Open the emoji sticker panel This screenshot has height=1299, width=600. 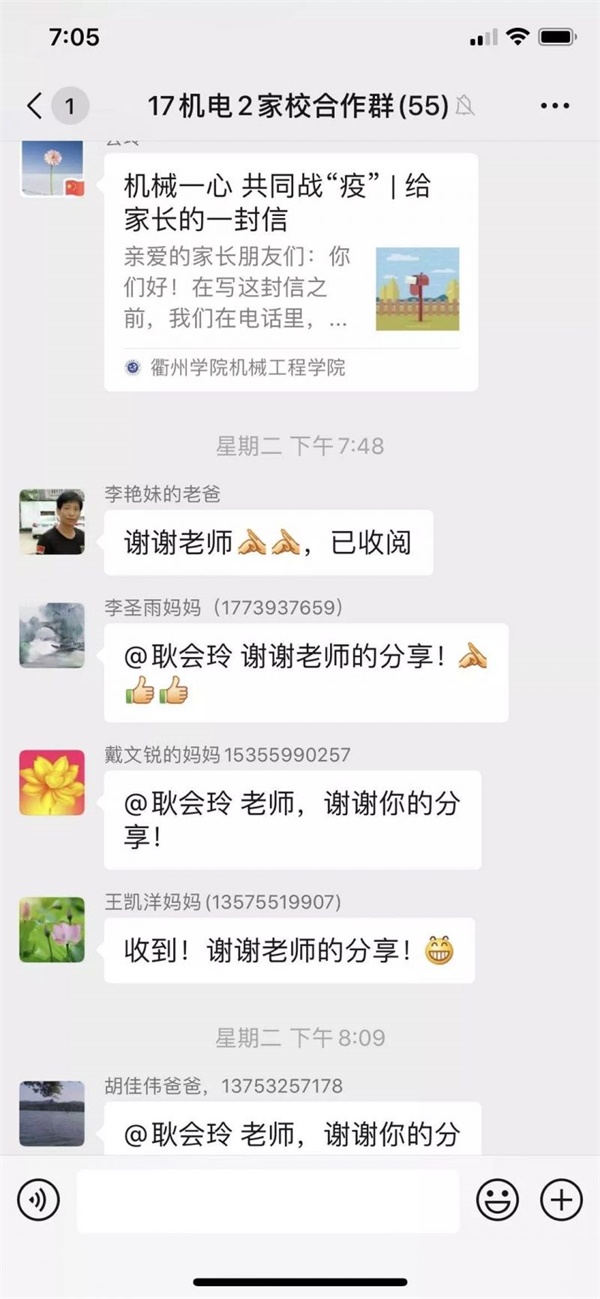pyautogui.click(x=497, y=1199)
